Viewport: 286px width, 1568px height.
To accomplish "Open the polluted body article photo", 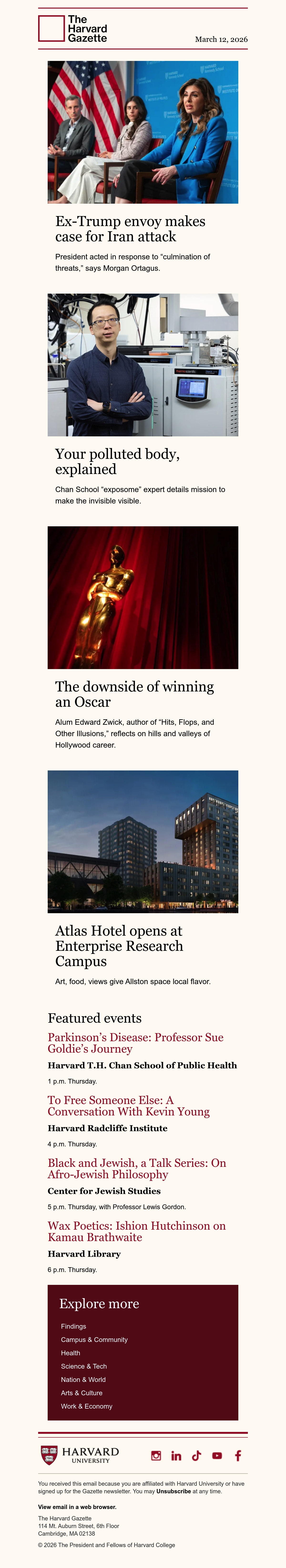I will point(143,365).
